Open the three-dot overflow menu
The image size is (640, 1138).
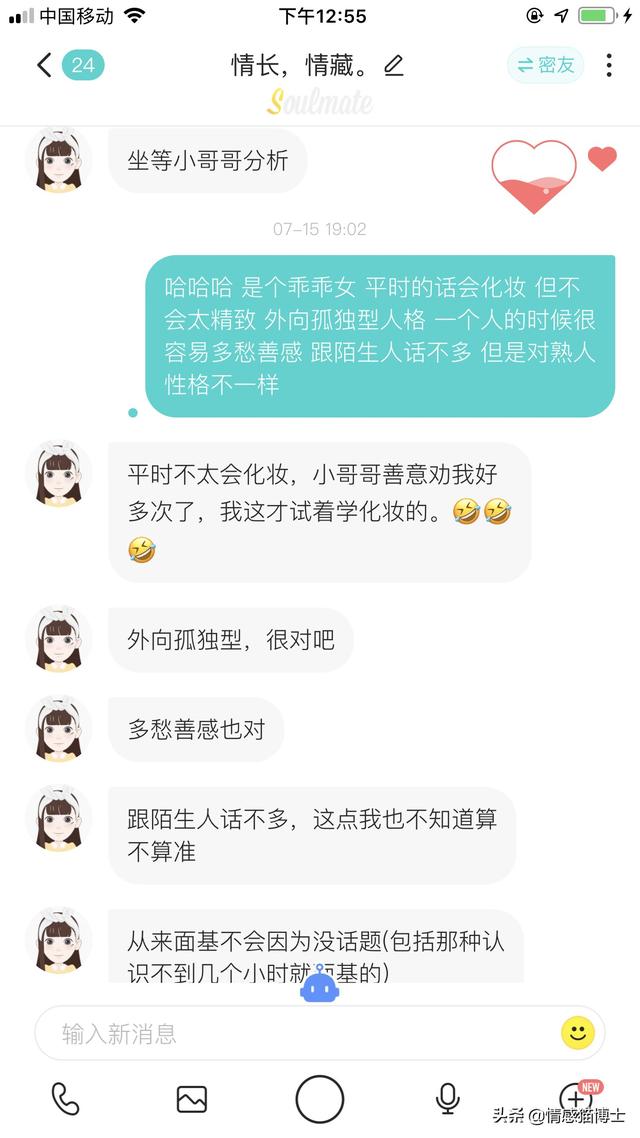(x=609, y=66)
